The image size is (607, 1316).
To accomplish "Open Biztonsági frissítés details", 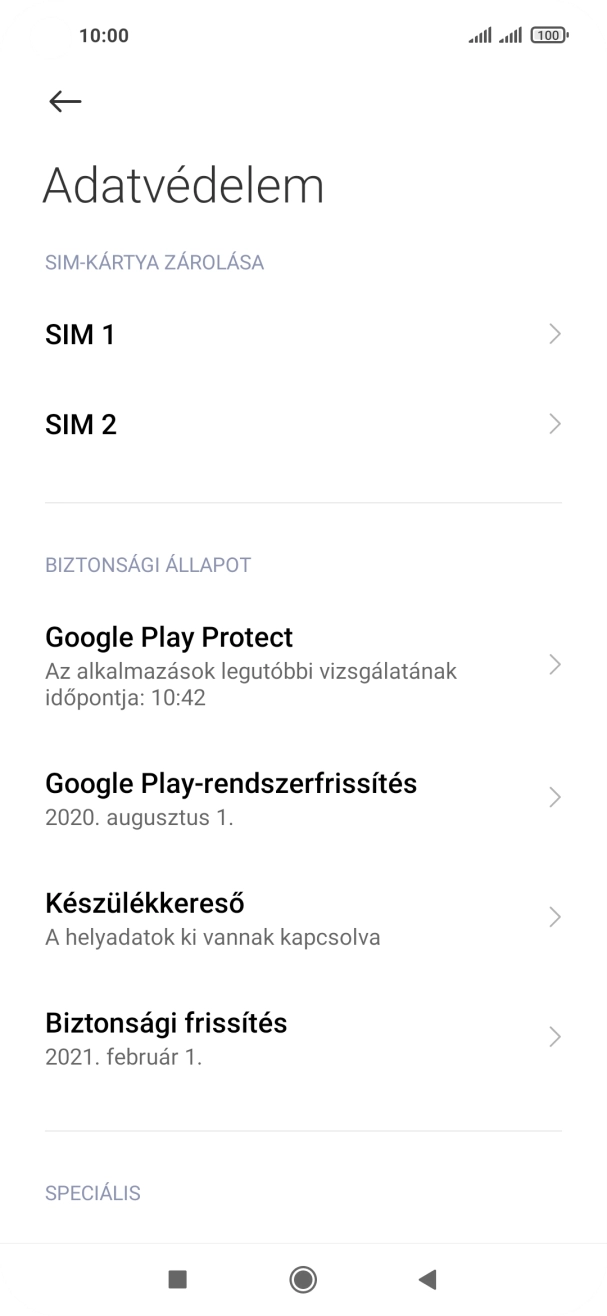I will [300, 1037].
